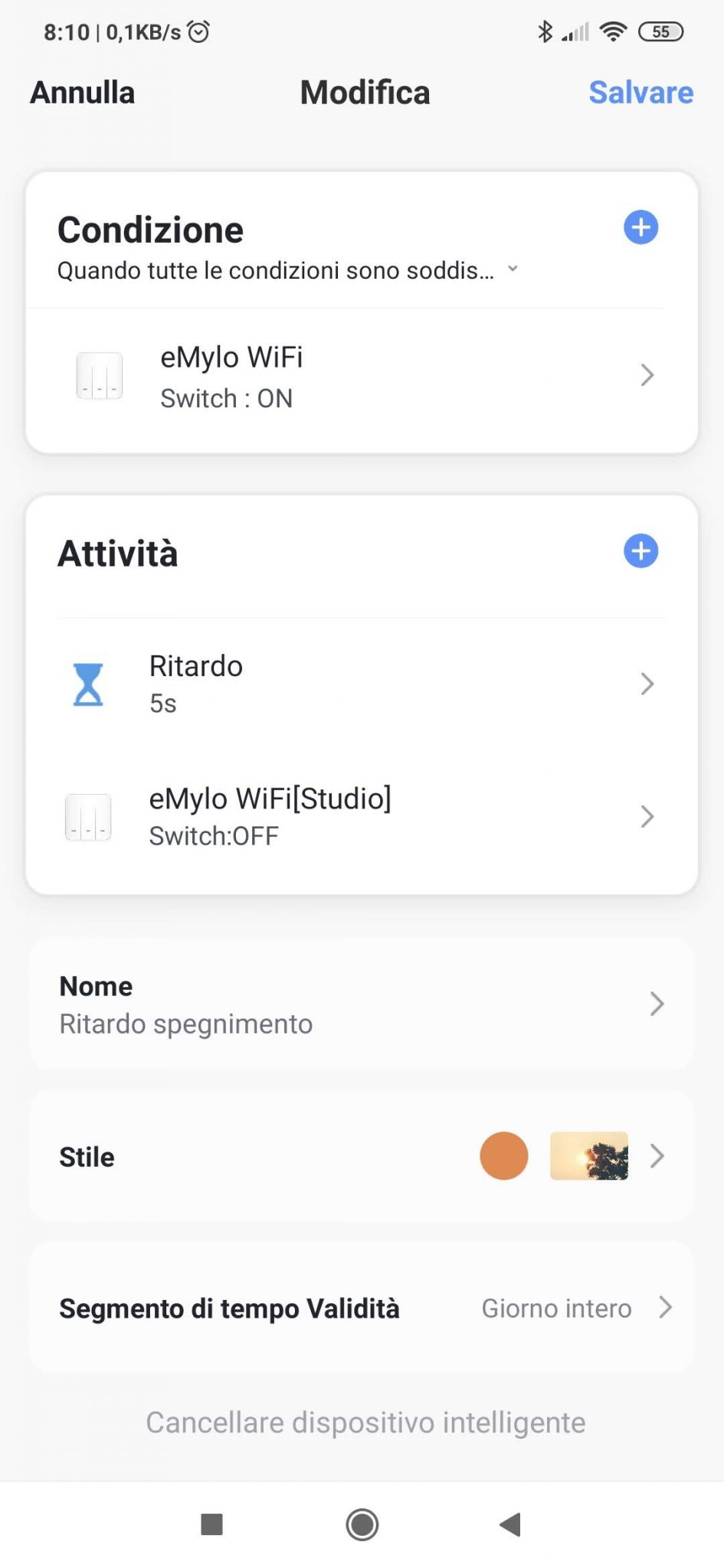Tap Cancellare dispositivo intelligente
This screenshot has width=724, height=1568.
coord(365,1423)
